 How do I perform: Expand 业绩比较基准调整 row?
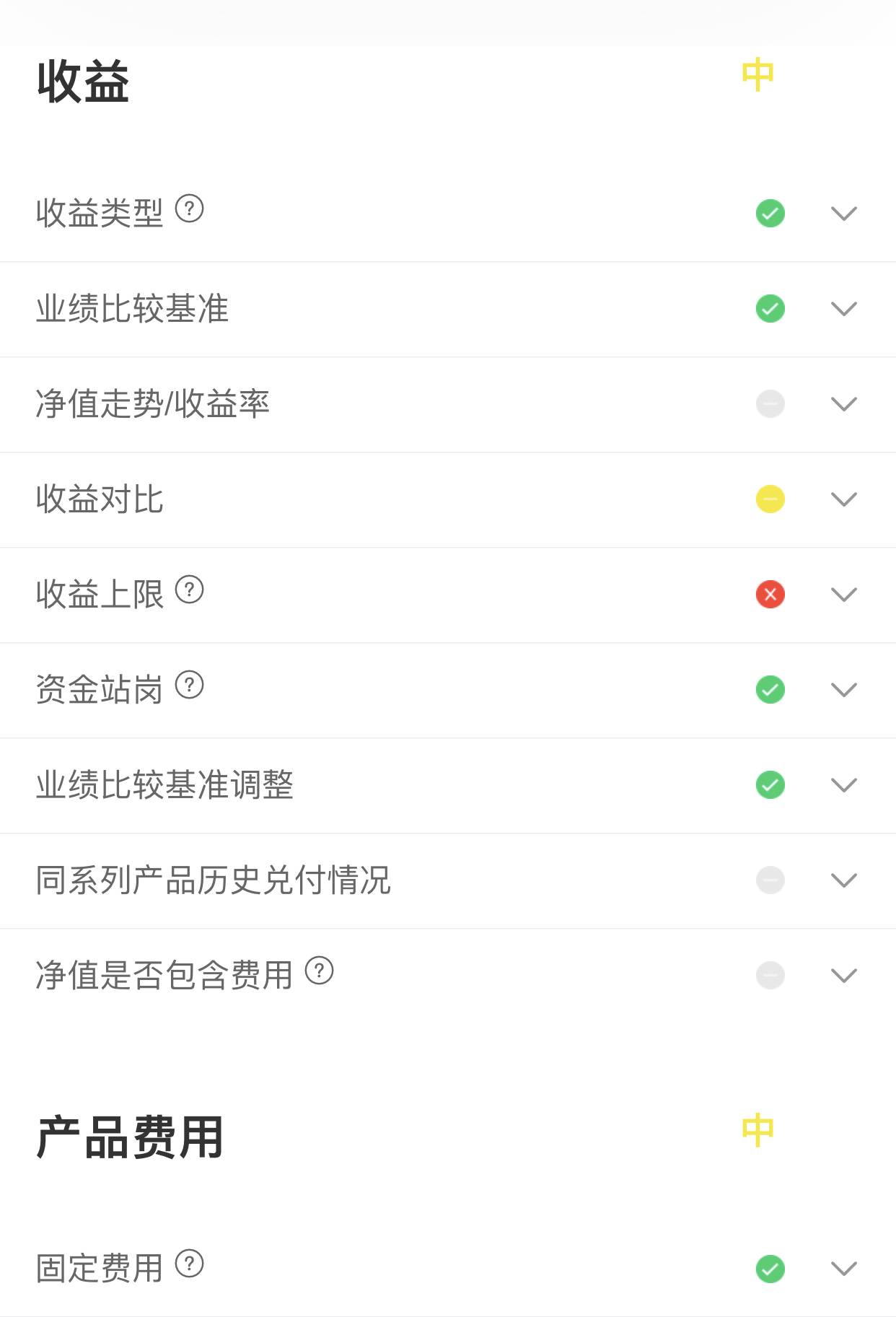click(x=843, y=785)
